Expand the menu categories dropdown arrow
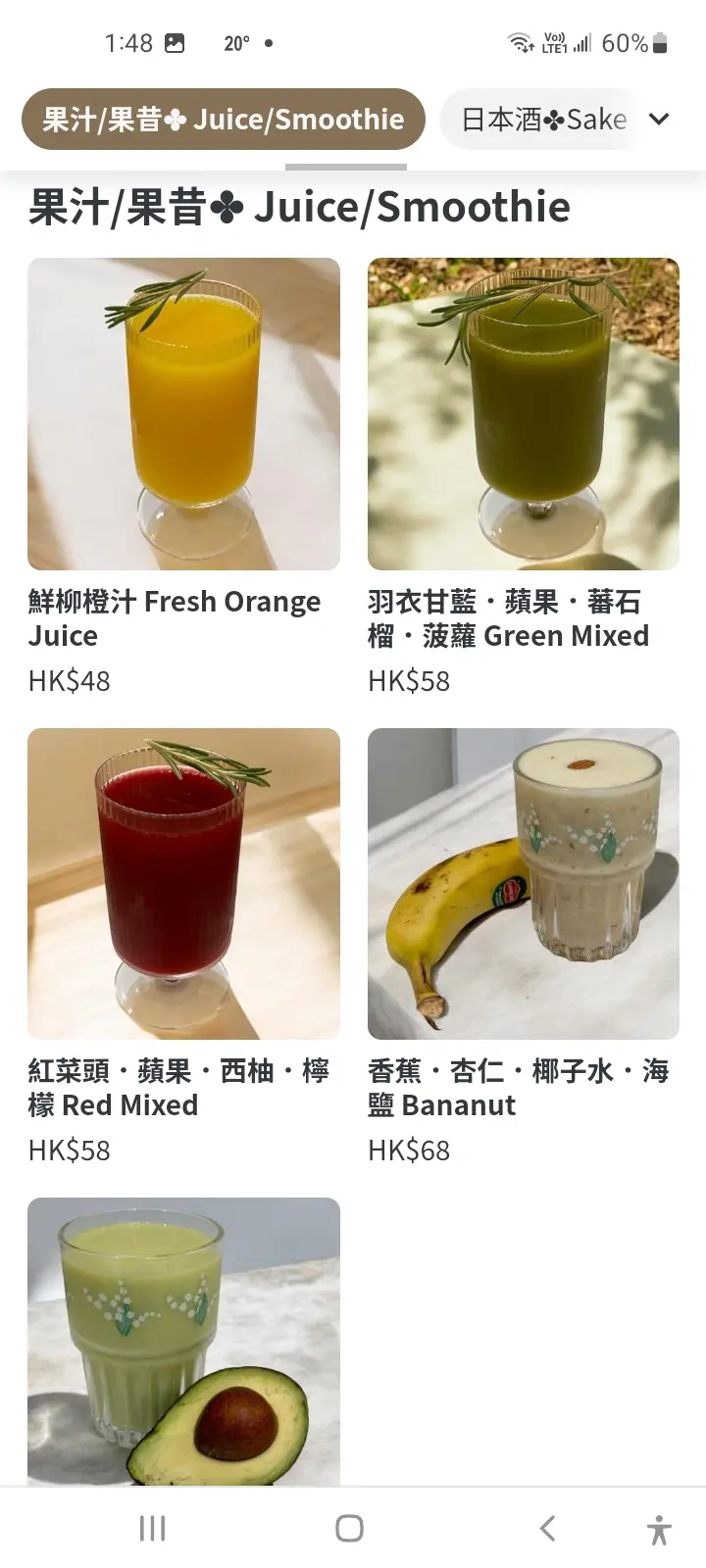This screenshot has height=1568, width=706. tap(660, 120)
